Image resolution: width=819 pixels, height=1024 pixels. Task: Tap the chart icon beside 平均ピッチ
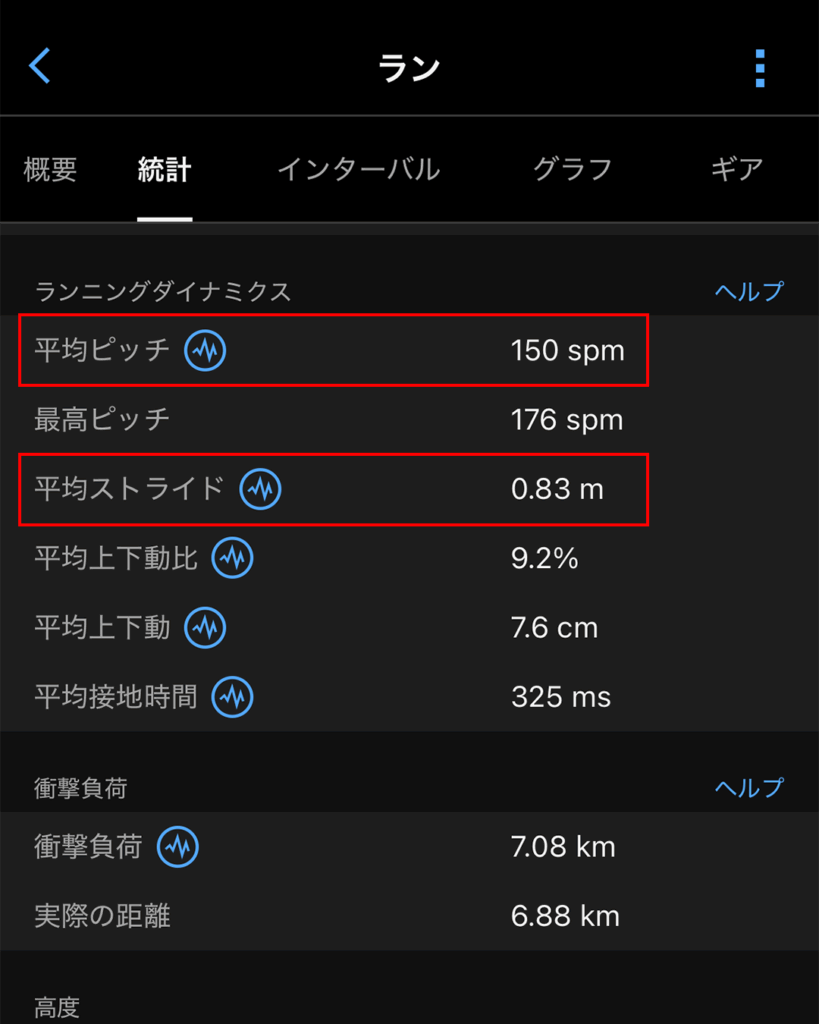tap(205, 350)
